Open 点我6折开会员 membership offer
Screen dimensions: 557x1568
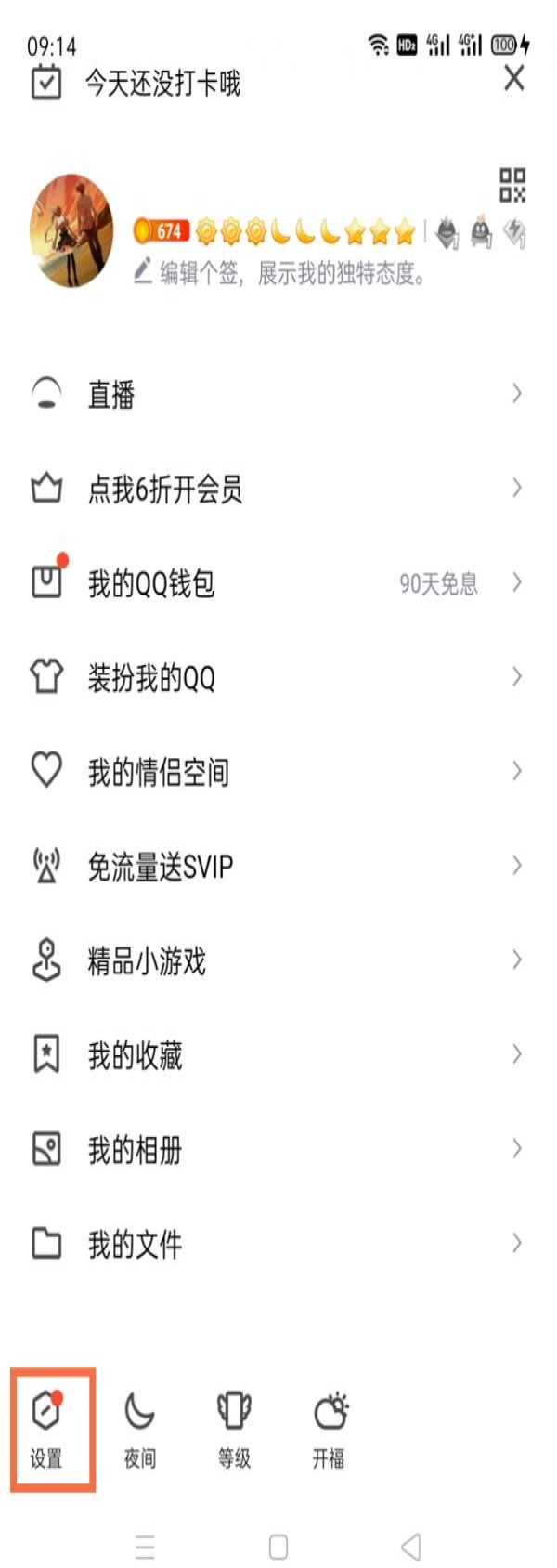coord(277,489)
